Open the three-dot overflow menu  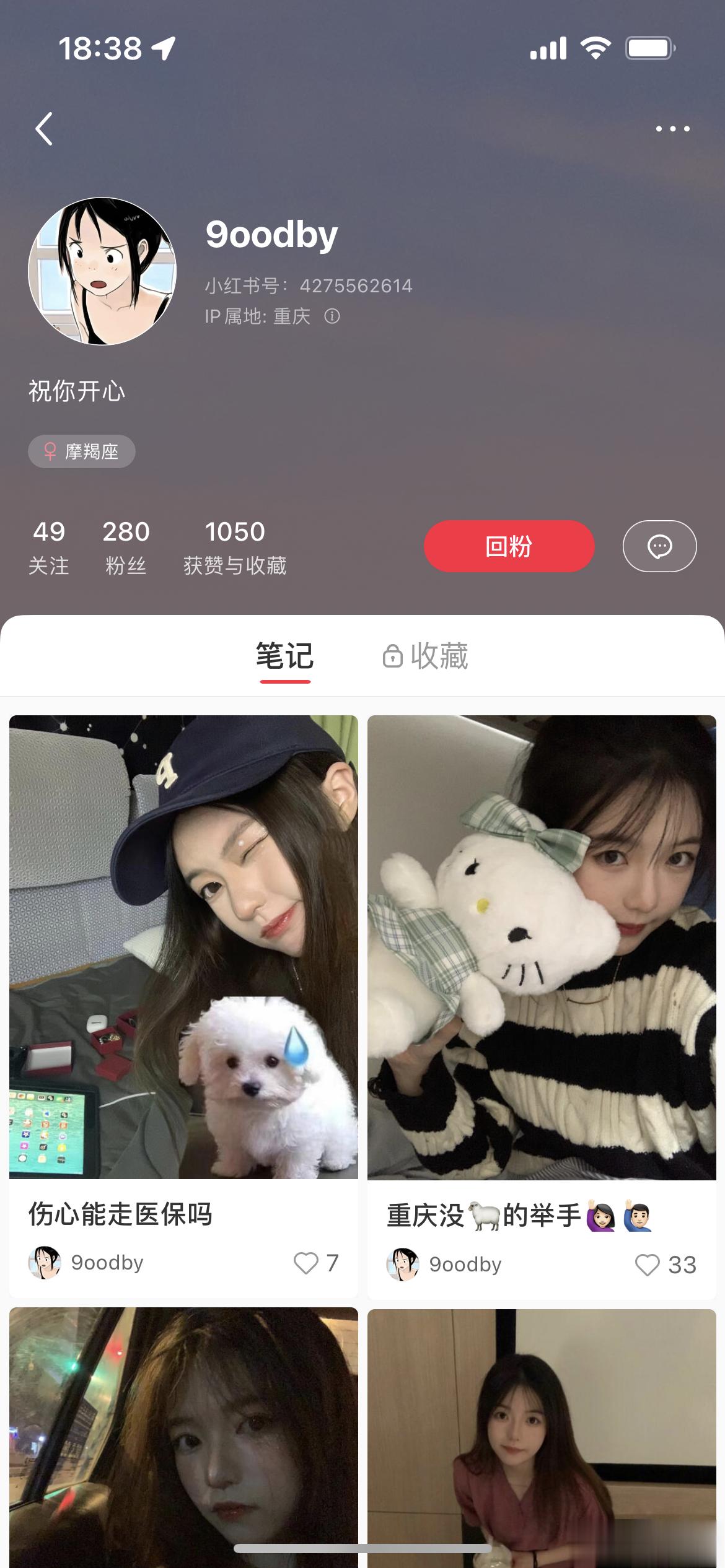672,129
